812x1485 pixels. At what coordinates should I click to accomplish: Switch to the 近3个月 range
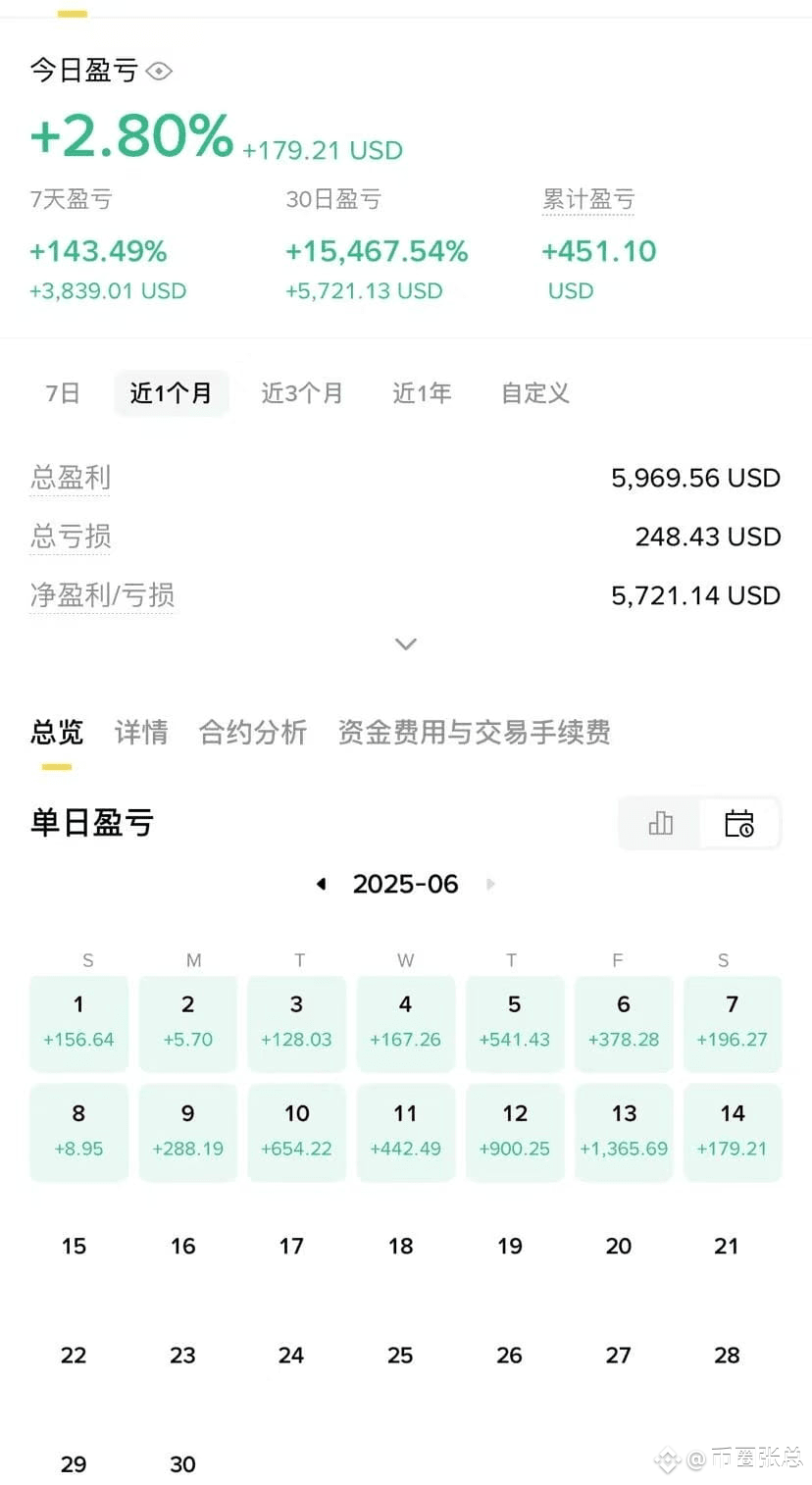[x=302, y=393]
